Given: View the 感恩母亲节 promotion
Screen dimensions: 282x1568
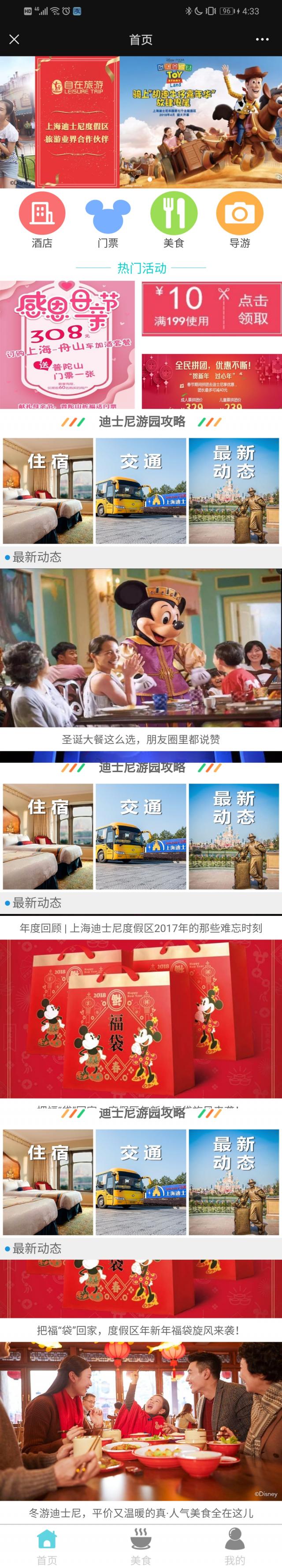Looking at the screenshot, I should click(x=67, y=344).
